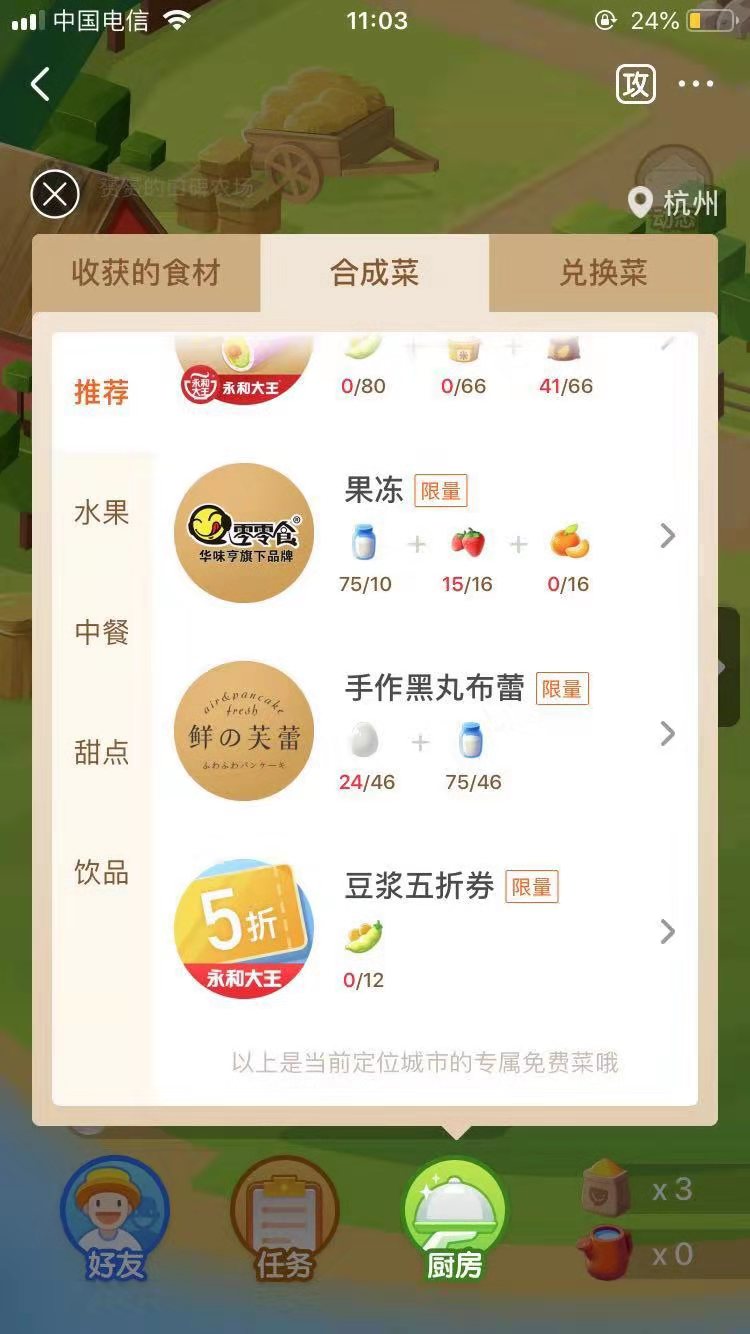Close the kitchen recipe panel

tap(55, 194)
